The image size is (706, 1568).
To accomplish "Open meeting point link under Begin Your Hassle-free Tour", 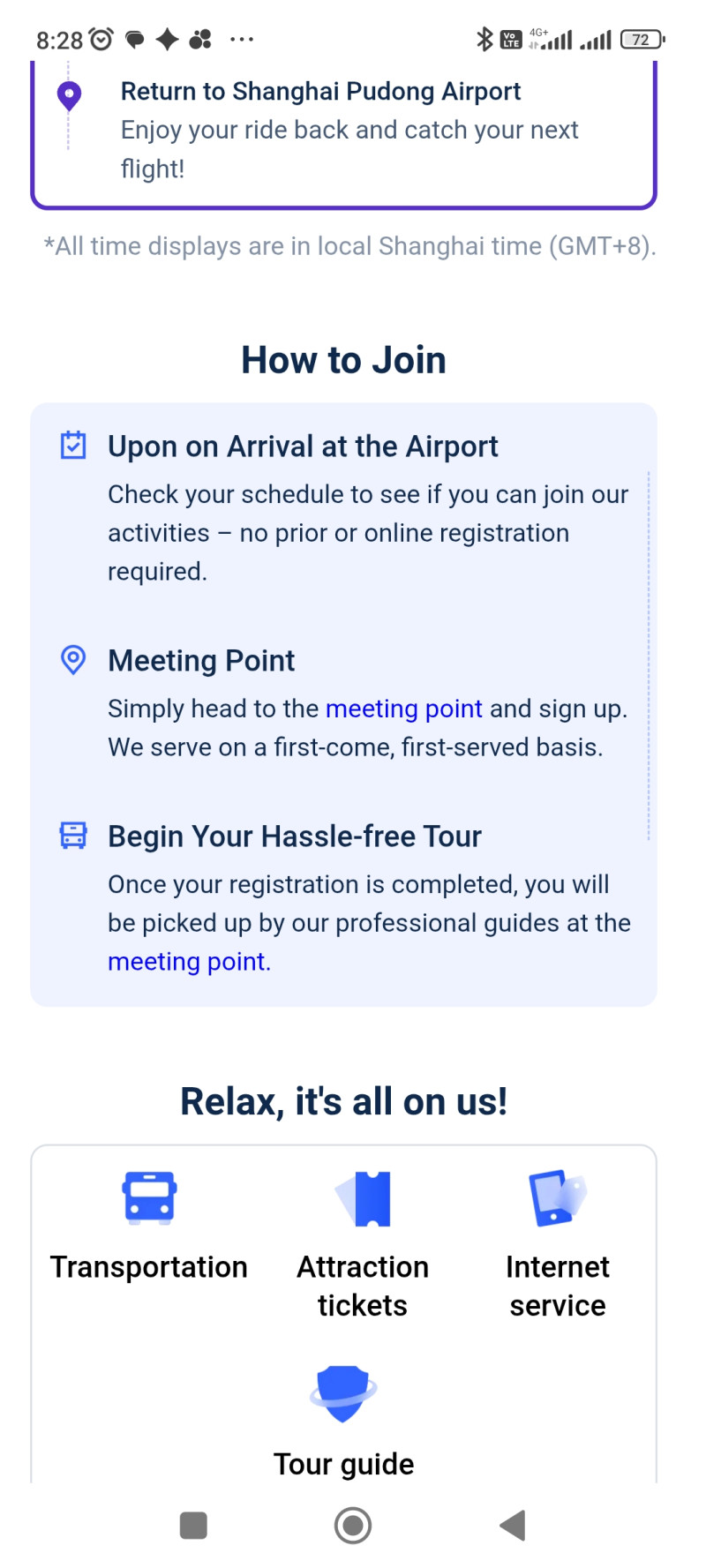I will (x=187, y=962).
